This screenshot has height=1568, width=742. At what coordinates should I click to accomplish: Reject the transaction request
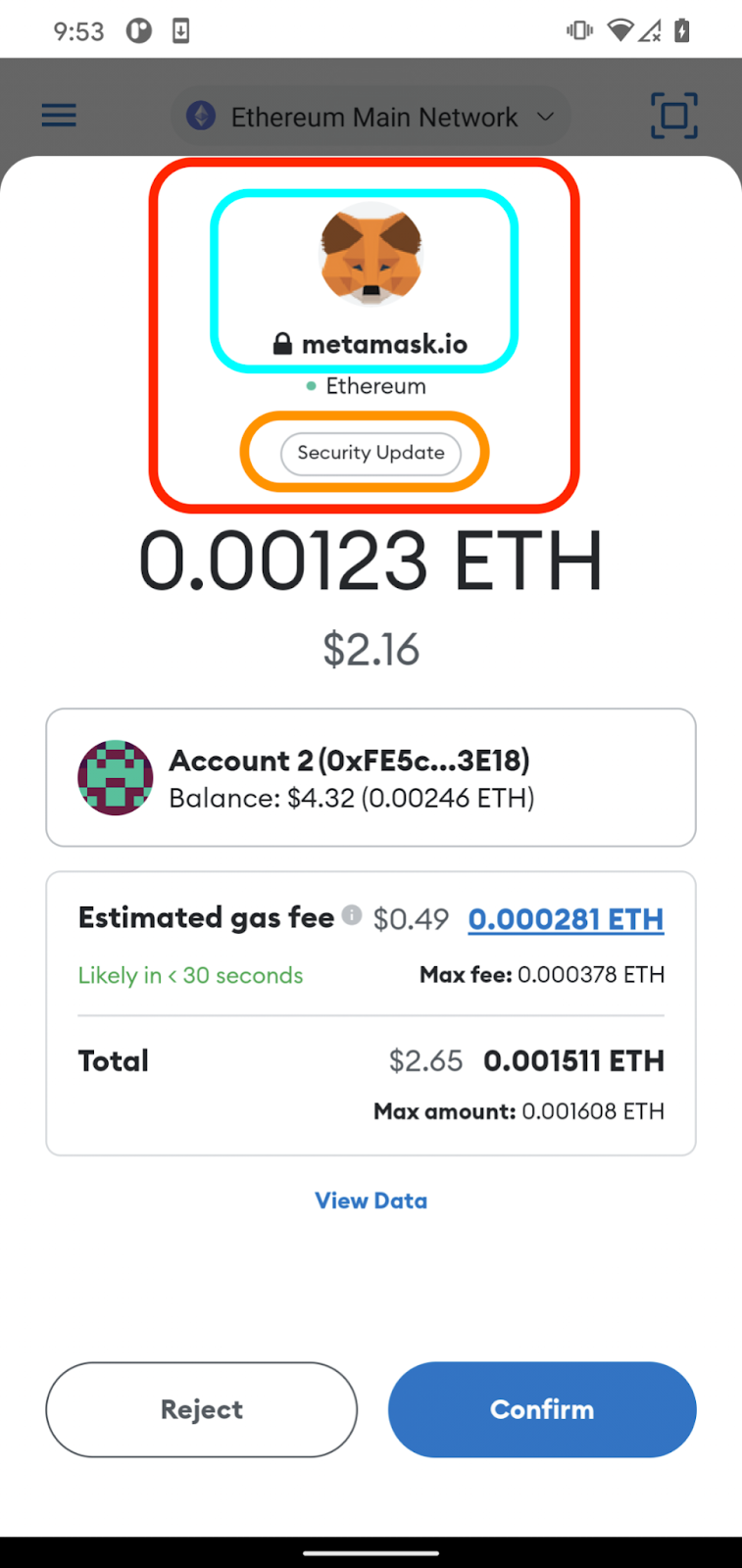(x=201, y=1408)
